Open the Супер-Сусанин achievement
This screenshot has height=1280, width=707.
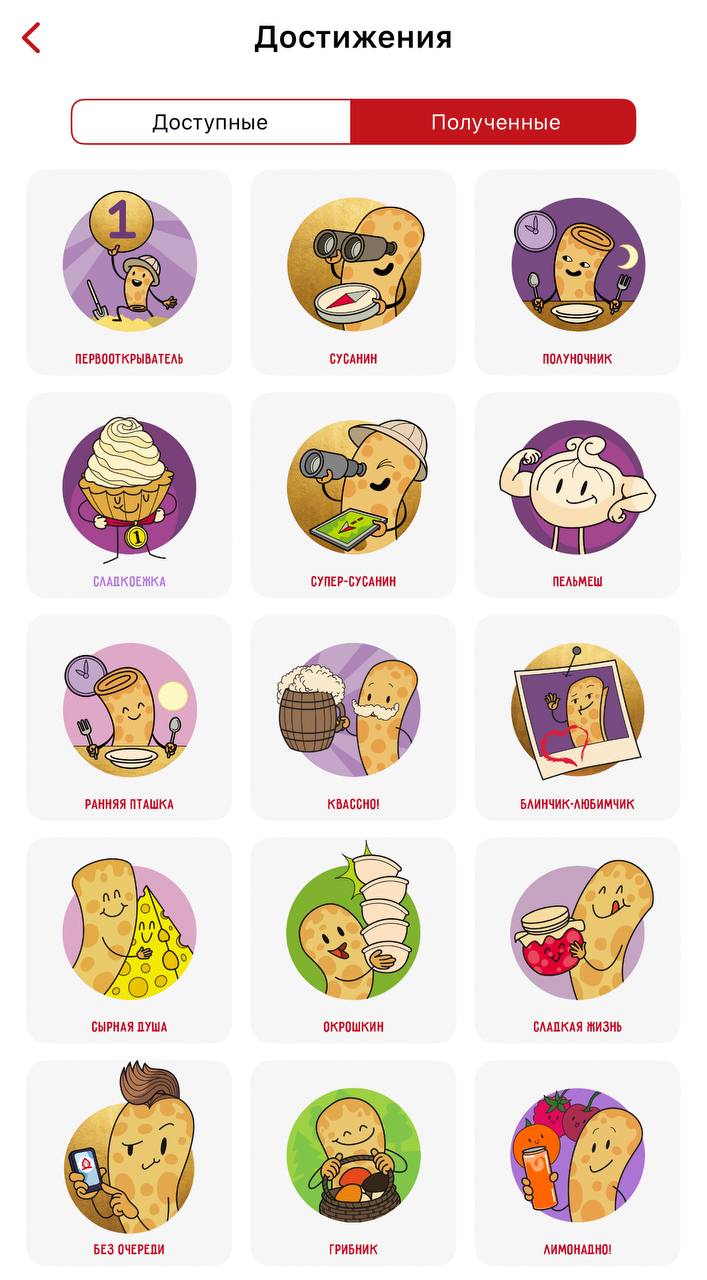click(x=353, y=495)
